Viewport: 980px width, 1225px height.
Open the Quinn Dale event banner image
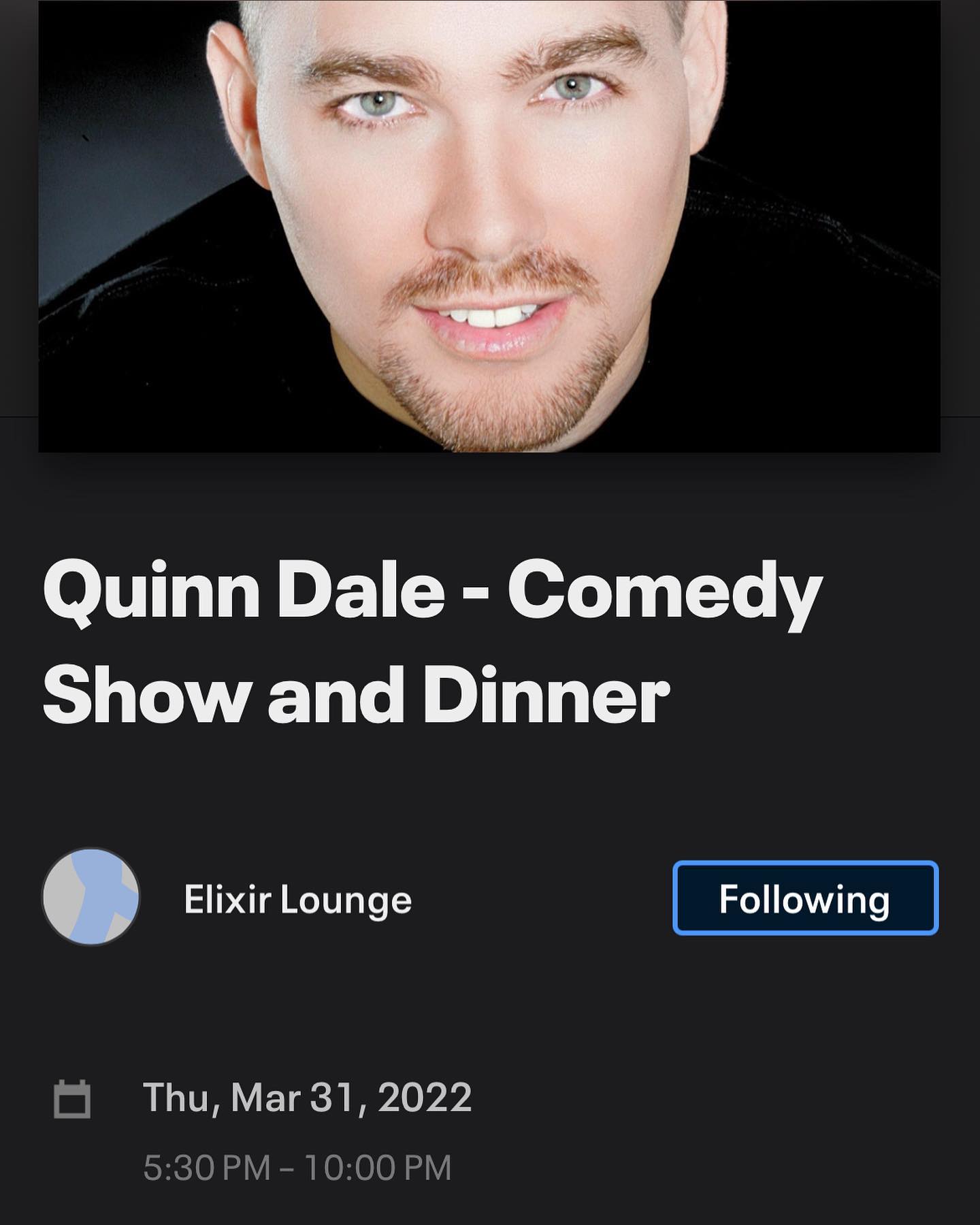click(x=489, y=225)
